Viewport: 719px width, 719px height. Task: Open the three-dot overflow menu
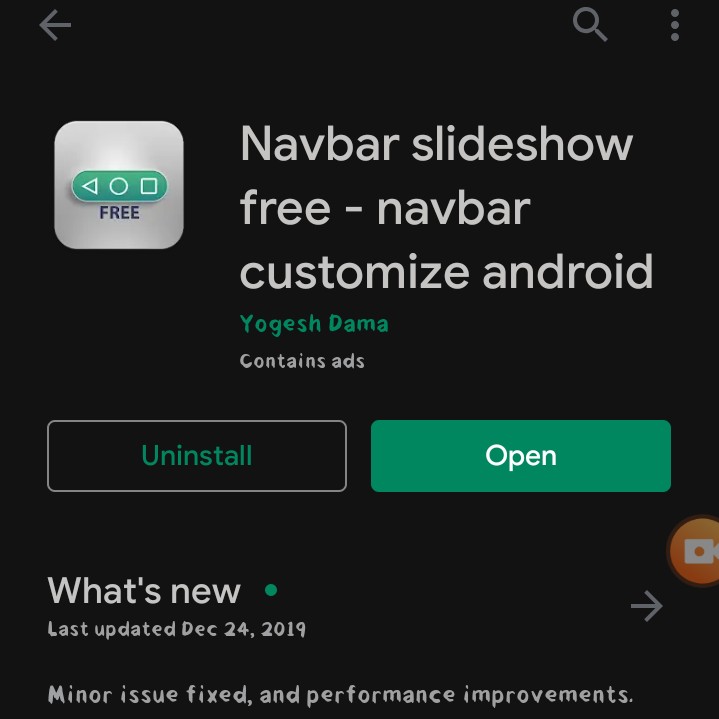click(x=675, y=25)
